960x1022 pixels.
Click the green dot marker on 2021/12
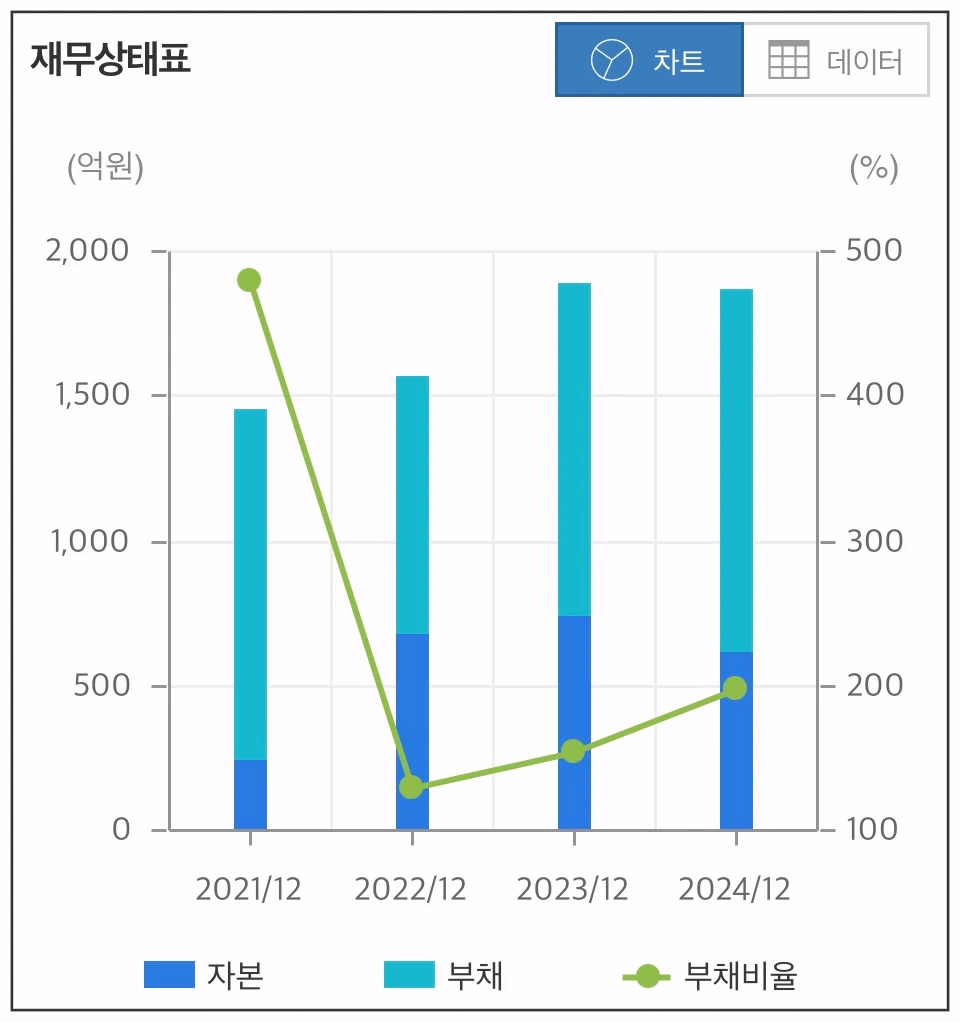click(249, 280)
